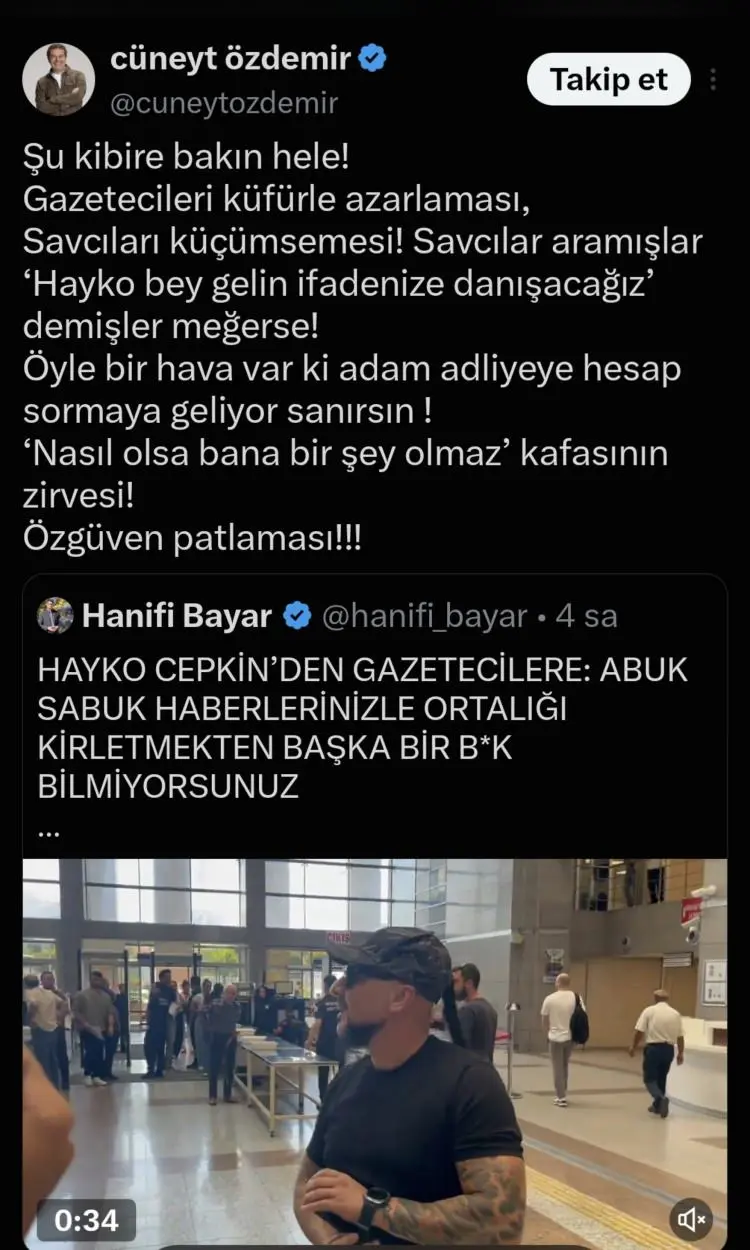Play the embedded courthouse video
Screen dimensions: 750x1250
pyautogui.click(x=375, y=1054)
